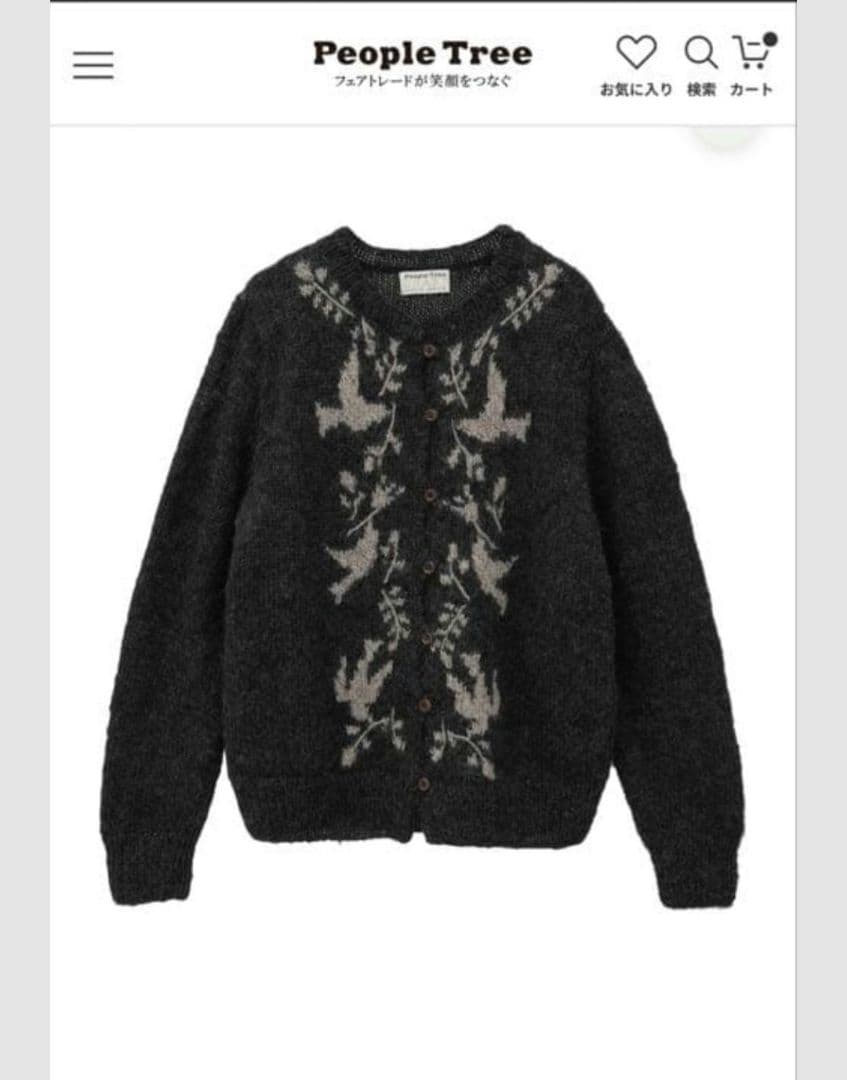Go to People Tree home via logo

click(x=422, y=55)
